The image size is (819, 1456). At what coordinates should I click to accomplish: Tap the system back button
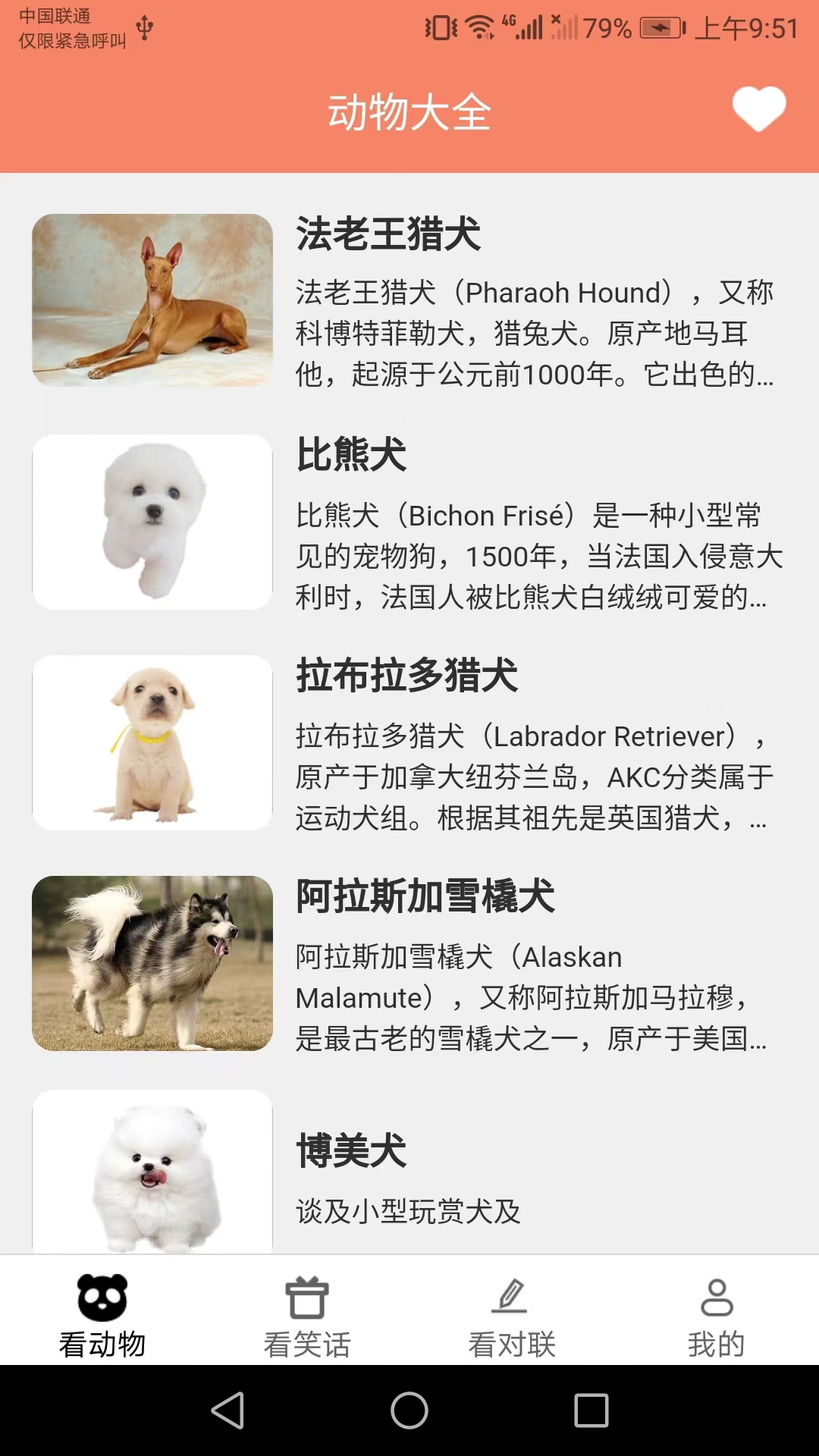227,1410
